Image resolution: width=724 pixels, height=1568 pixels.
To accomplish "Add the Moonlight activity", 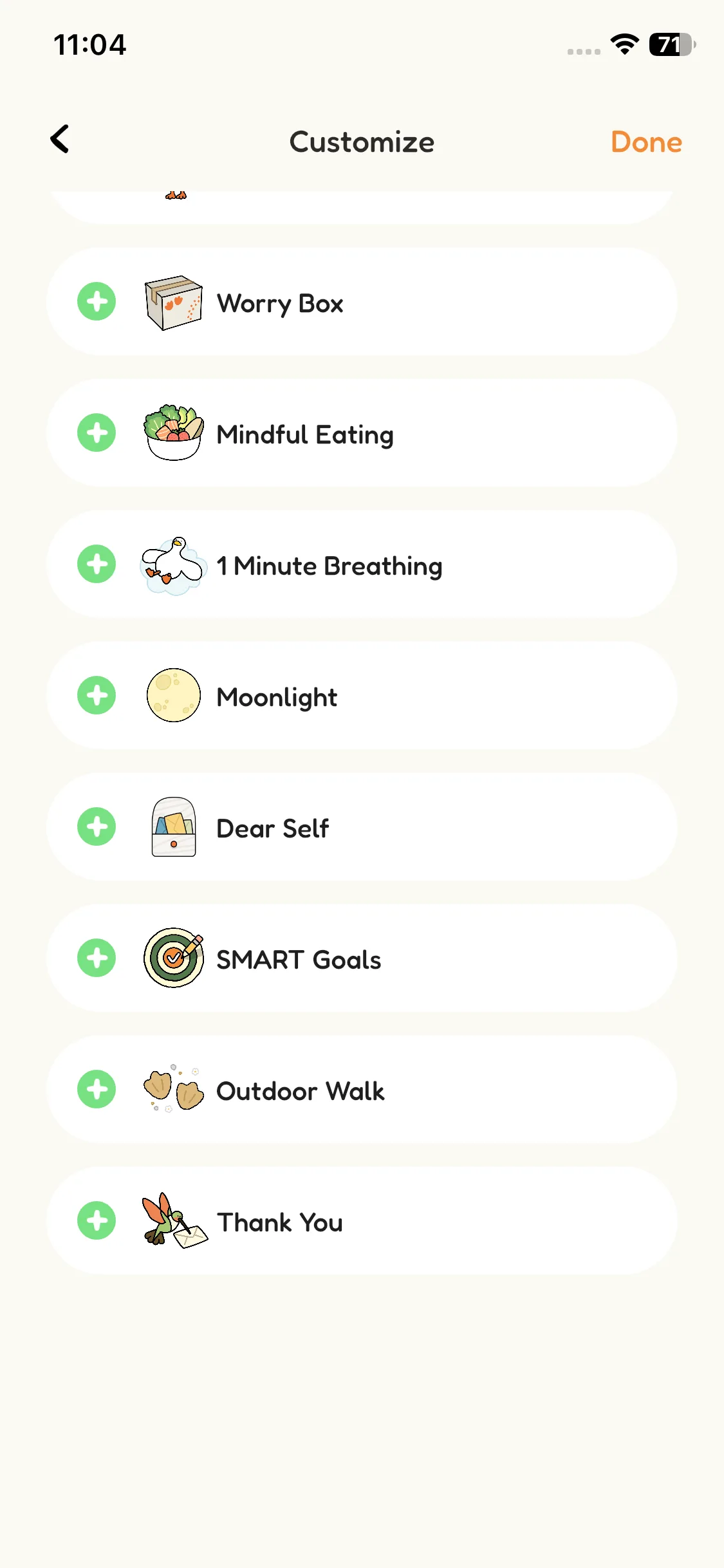I will pyautogui.click(x=97, y=695).
